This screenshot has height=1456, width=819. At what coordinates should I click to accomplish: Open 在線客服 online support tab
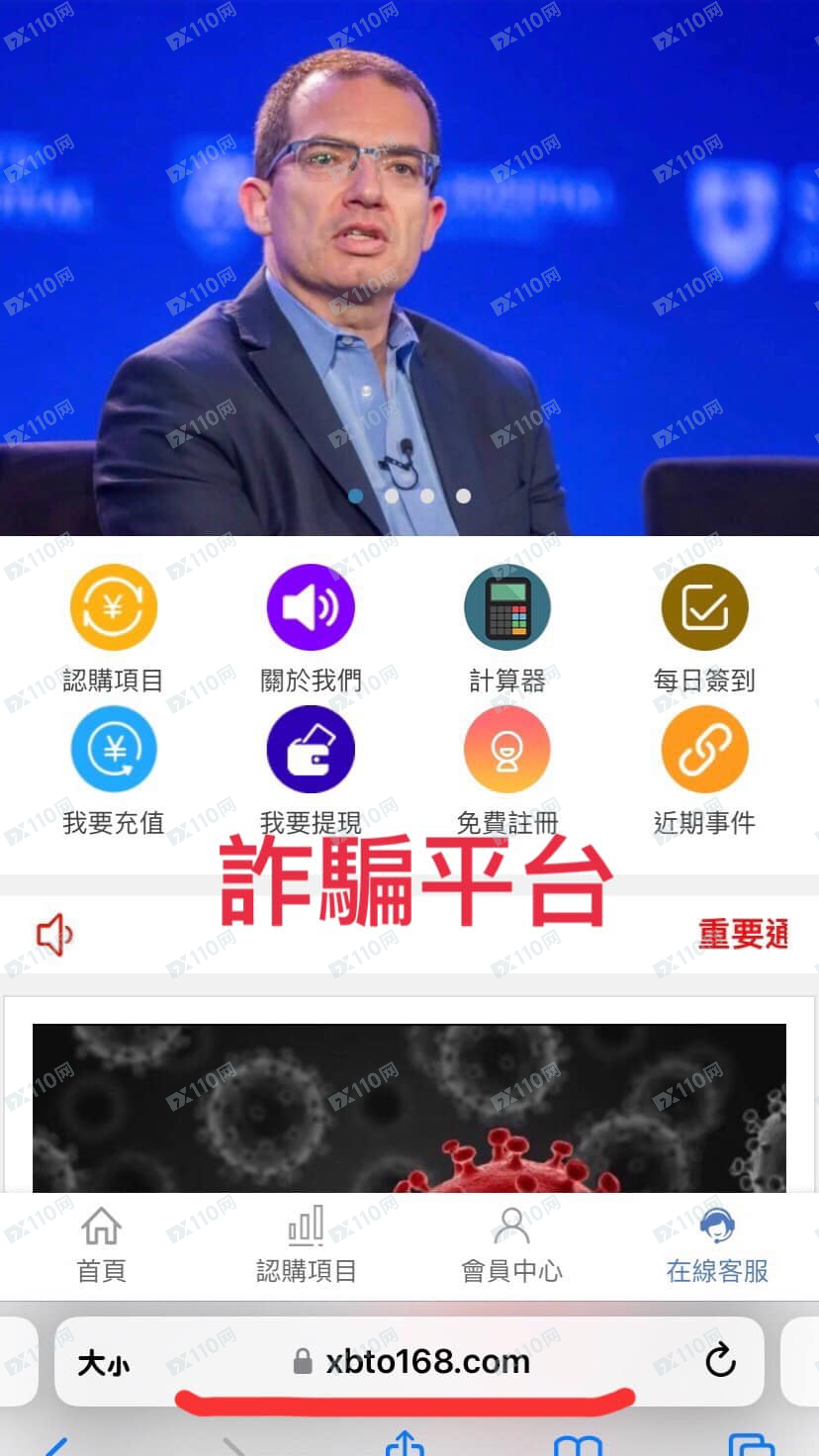pyautogui.click(x=717, y=1244)
